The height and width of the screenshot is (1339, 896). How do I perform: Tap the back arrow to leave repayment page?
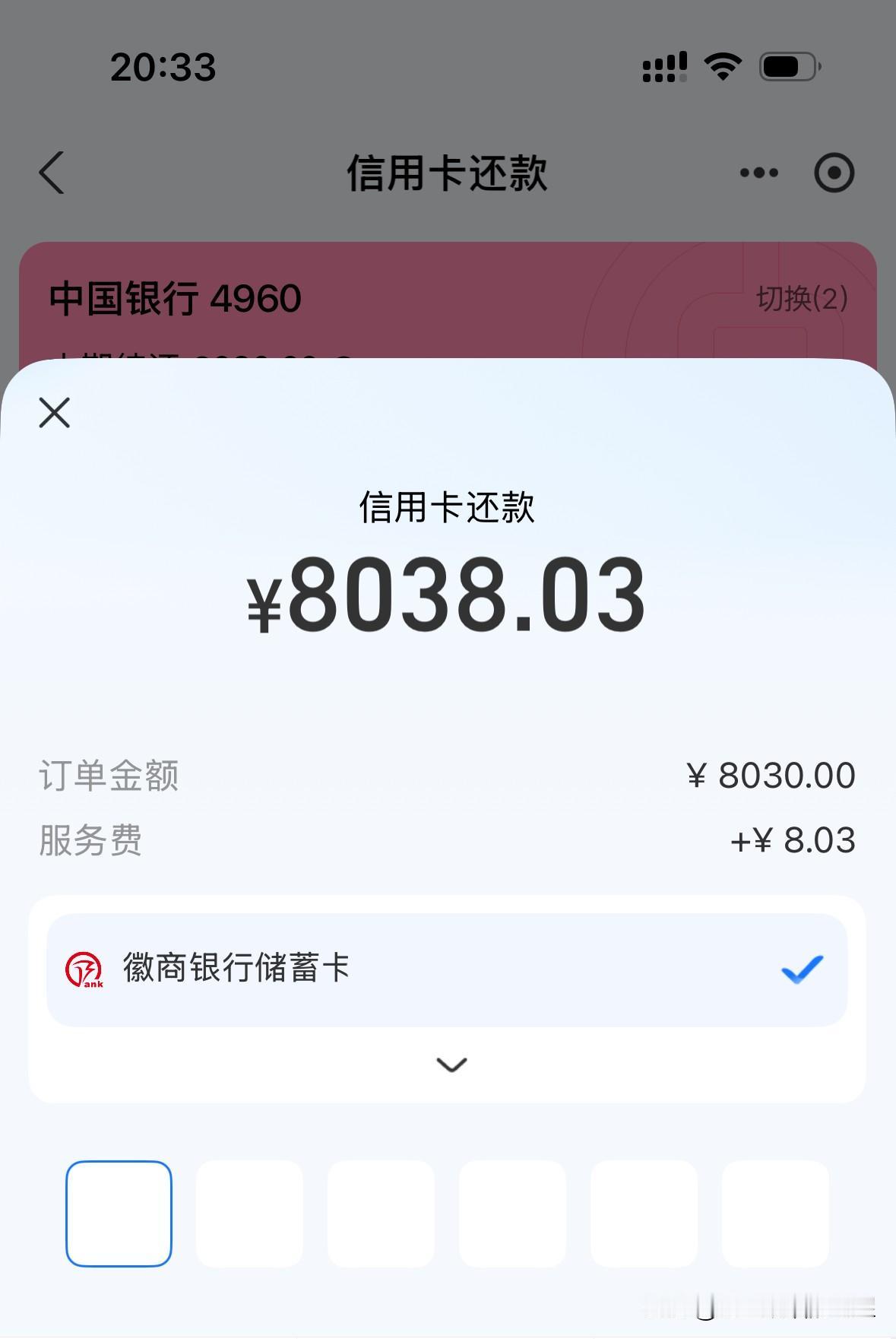pyautogui.click(x=50, y=173)
